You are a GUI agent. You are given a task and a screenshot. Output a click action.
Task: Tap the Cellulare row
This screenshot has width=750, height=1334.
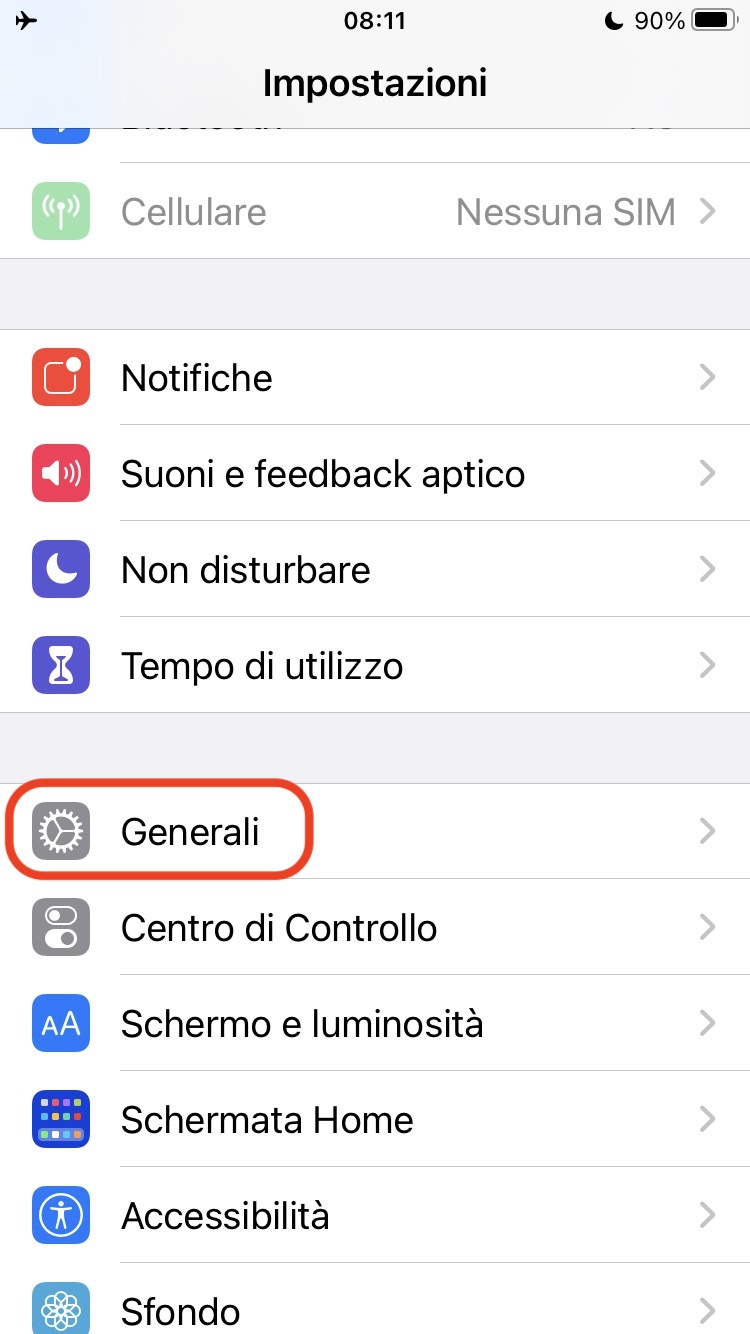(375, 212)
